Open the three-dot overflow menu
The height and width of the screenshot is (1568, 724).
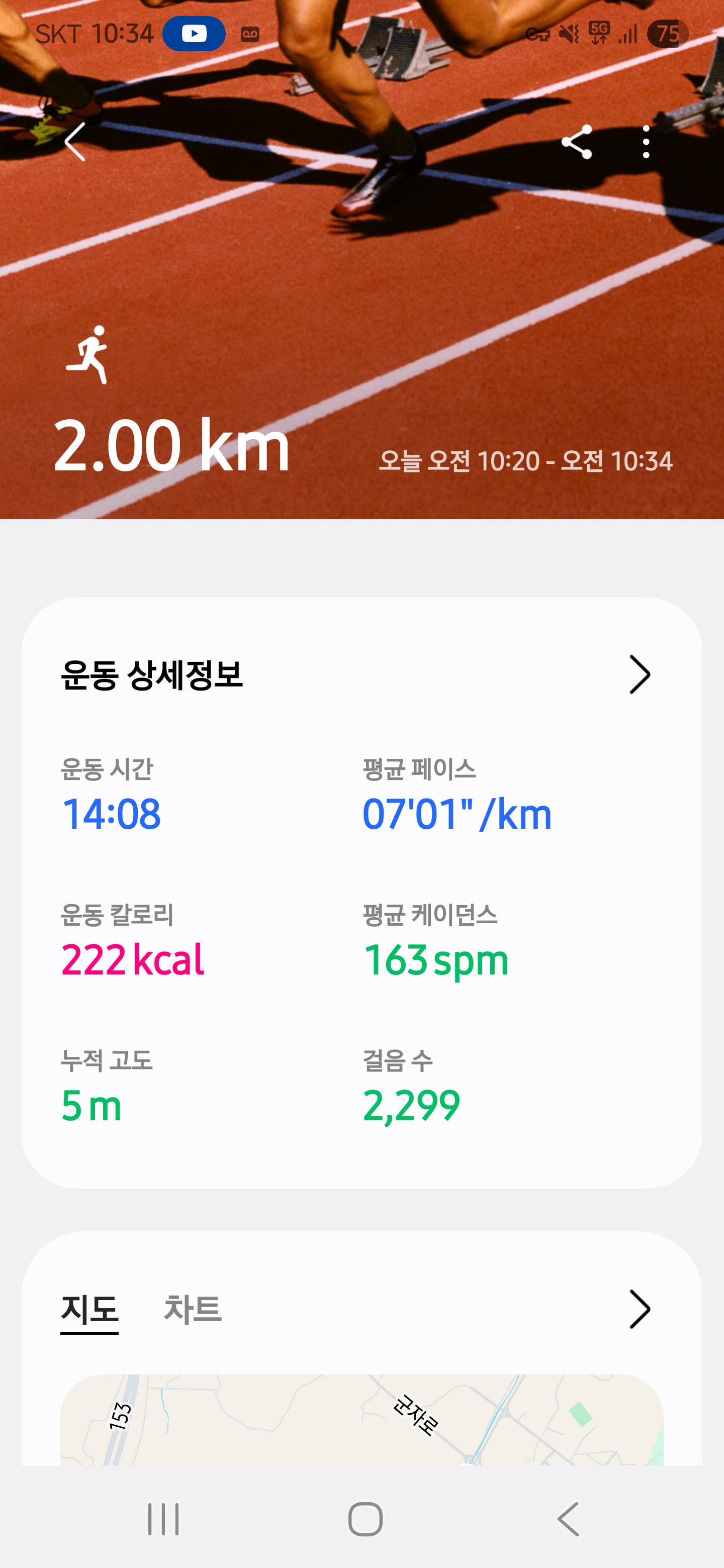click(646, 142)
